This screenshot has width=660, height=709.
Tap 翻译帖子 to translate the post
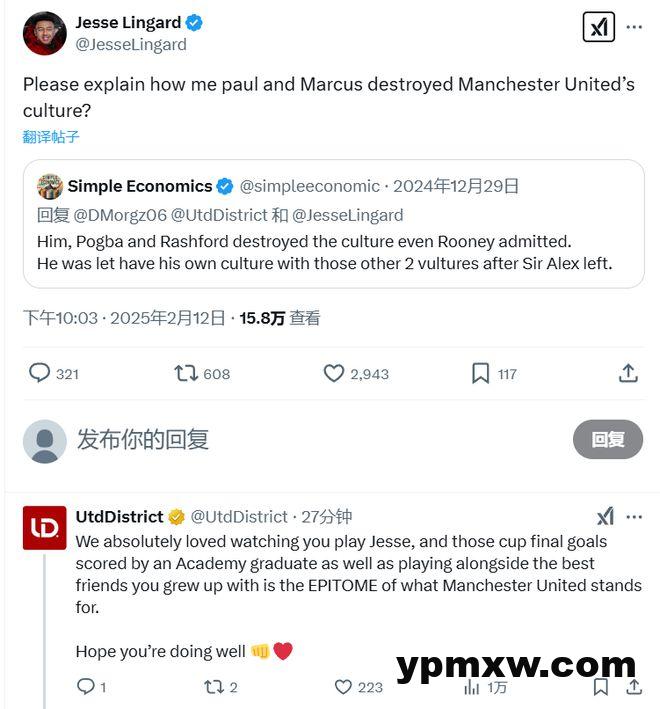coord(51,137)
